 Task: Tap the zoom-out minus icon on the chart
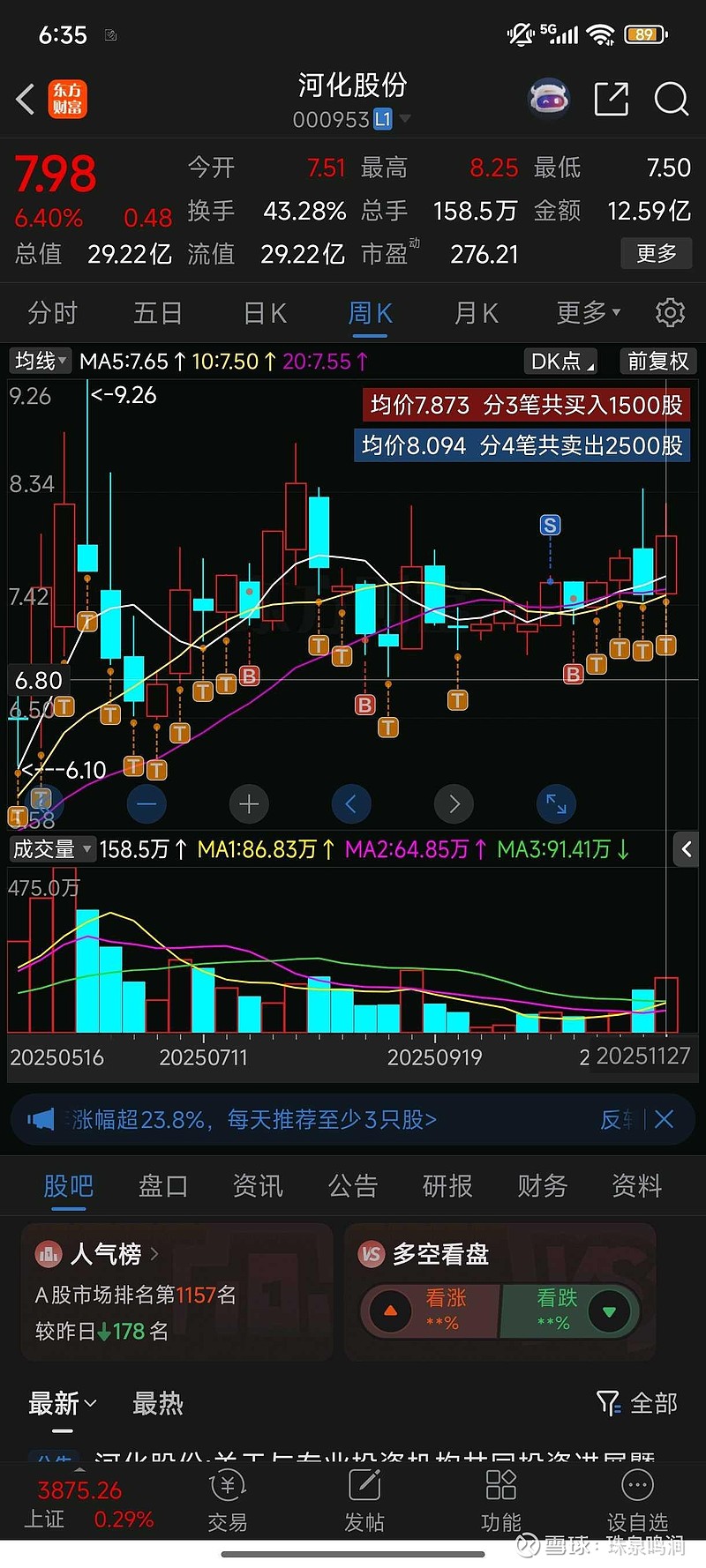coord(146,804)
